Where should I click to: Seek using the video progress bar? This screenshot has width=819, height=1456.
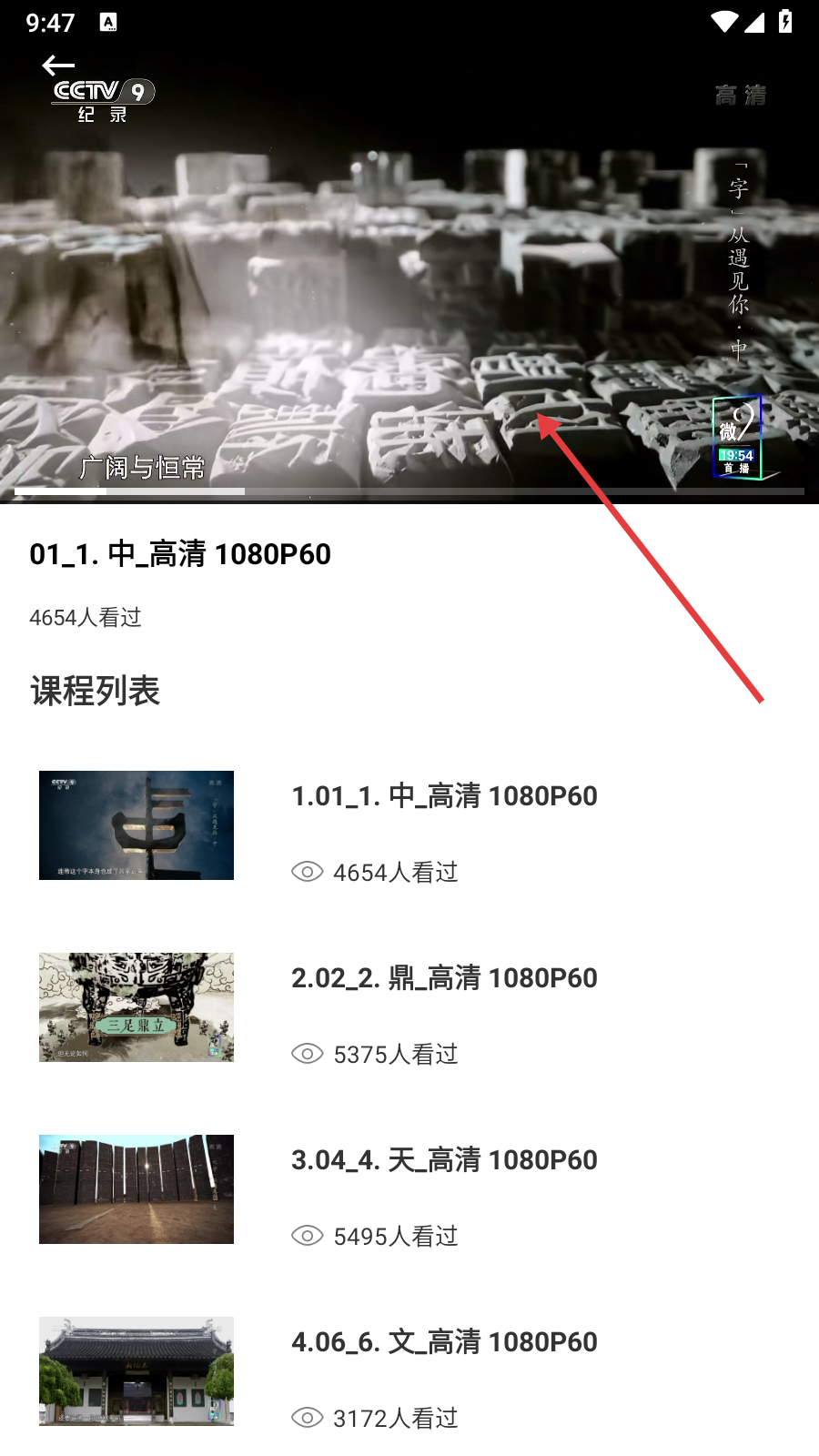pyautogui.click(x=409, y=491)
